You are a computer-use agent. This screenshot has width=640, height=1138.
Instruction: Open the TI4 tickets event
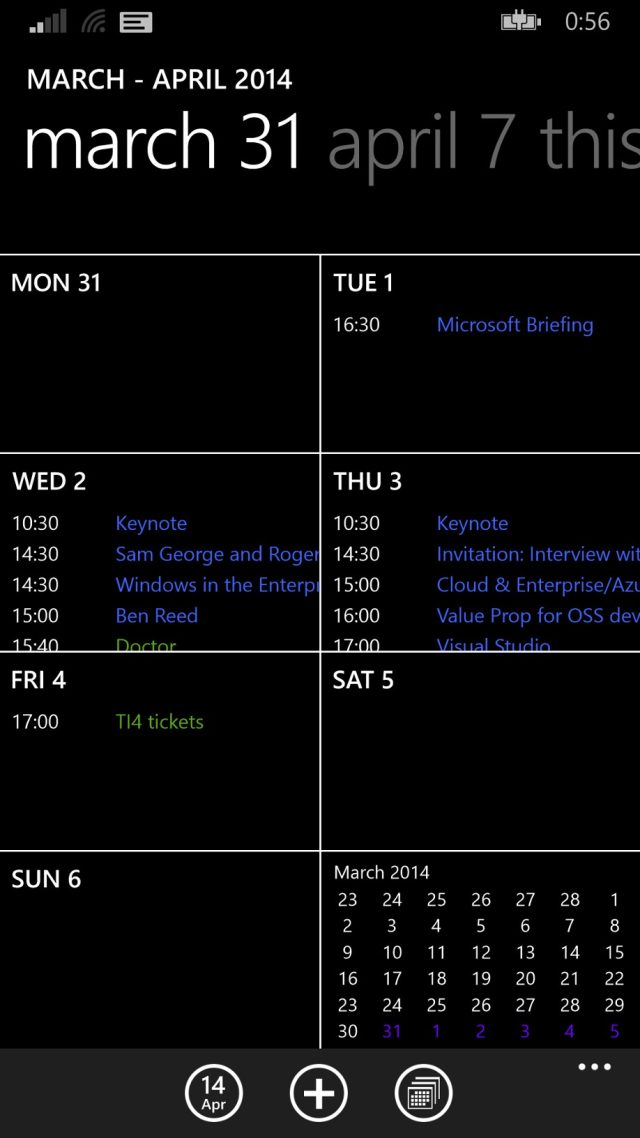coord(159,722)
